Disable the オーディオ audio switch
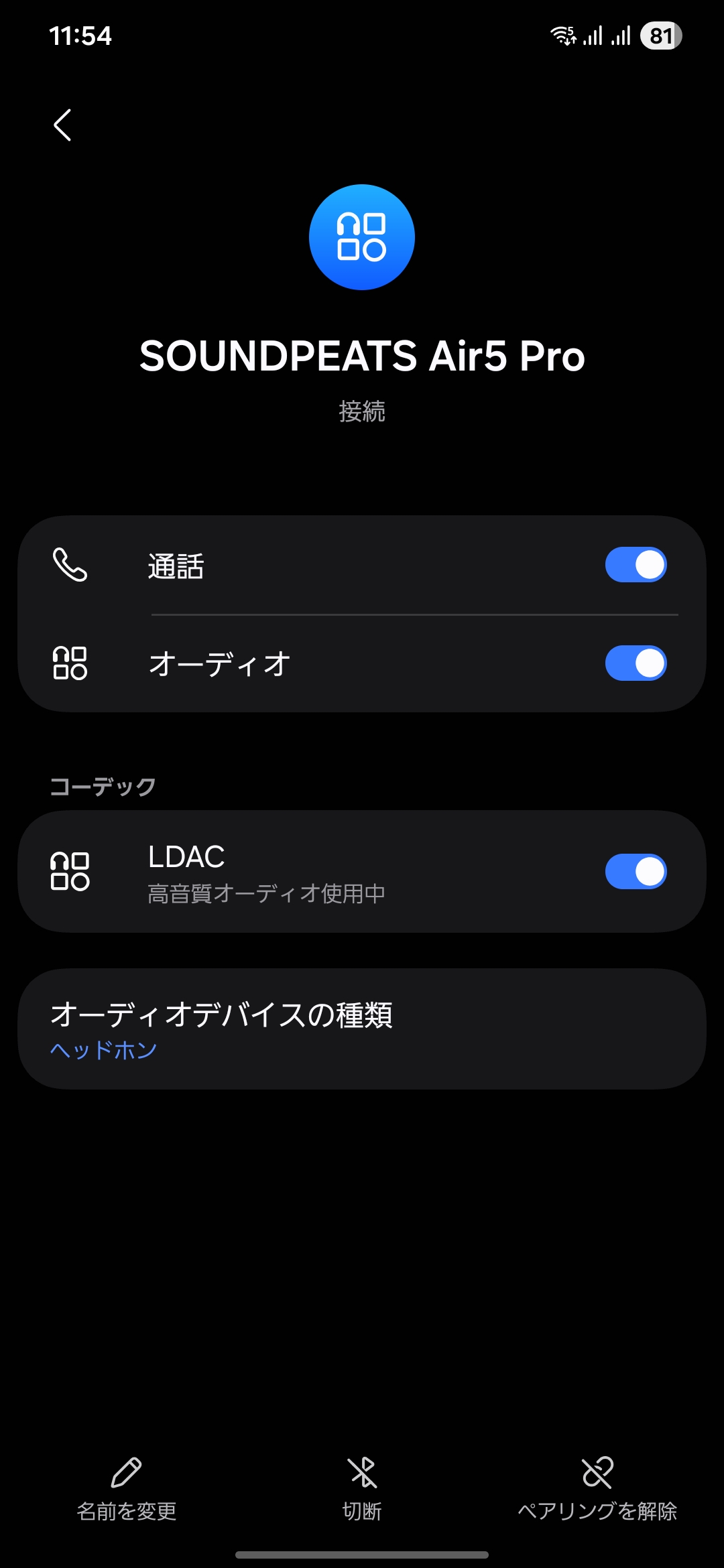 pyautogui.click(x=635, y=663)
